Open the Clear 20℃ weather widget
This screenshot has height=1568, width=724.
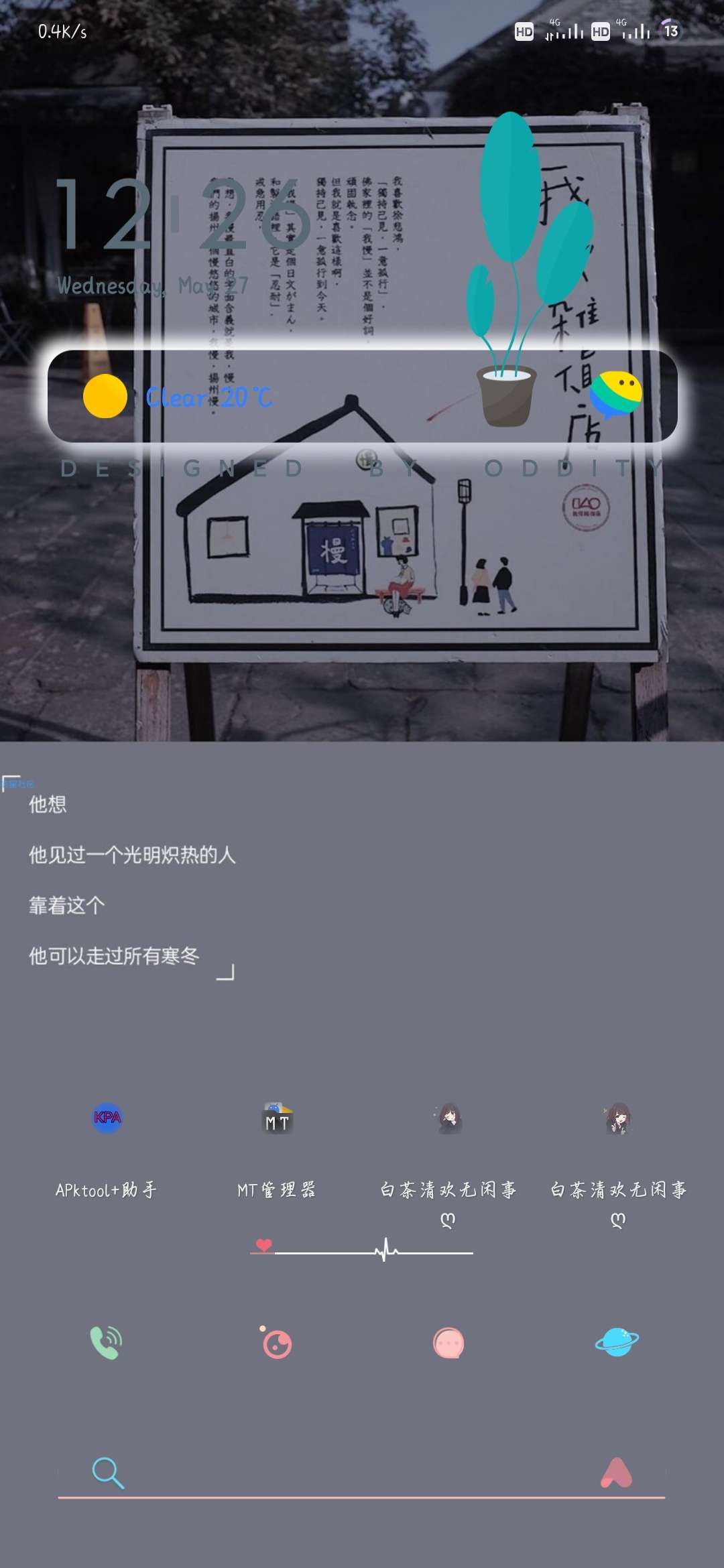pyautogui.click(x=208, y=397)
